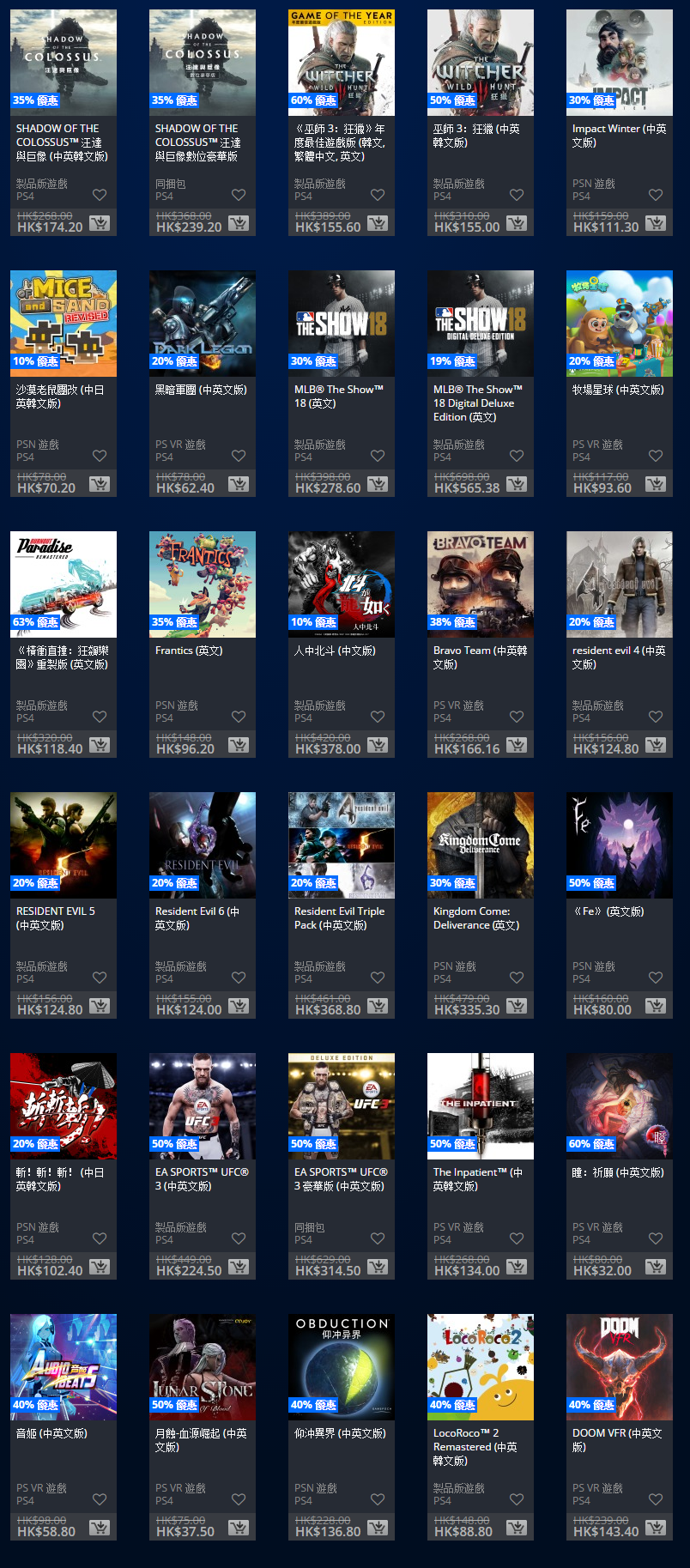Add Mice and Sand Revised to cart
The width and height of the screenshot is (690, 1568).
(x=99, y=484)
